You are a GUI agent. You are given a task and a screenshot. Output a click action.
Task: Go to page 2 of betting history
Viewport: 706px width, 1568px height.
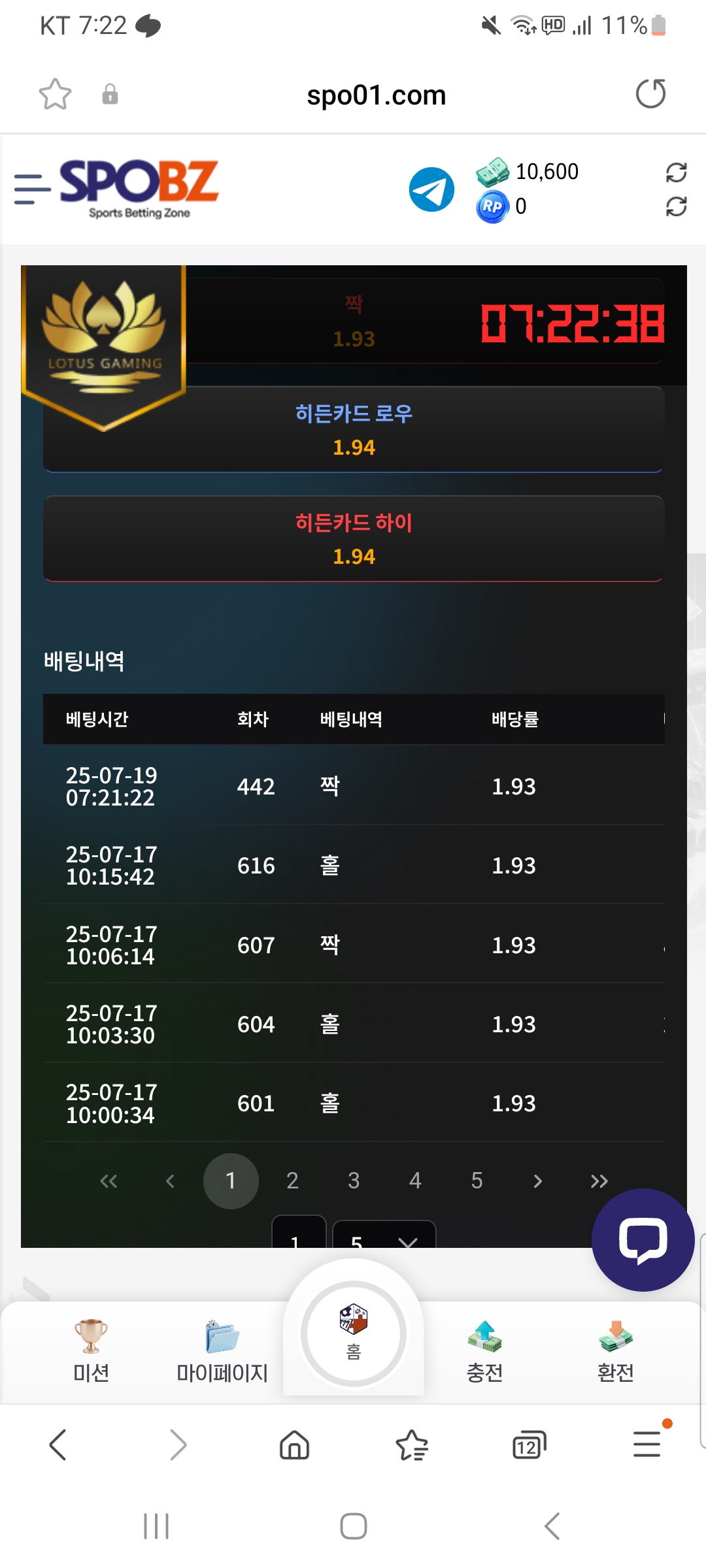point(292,1181)
